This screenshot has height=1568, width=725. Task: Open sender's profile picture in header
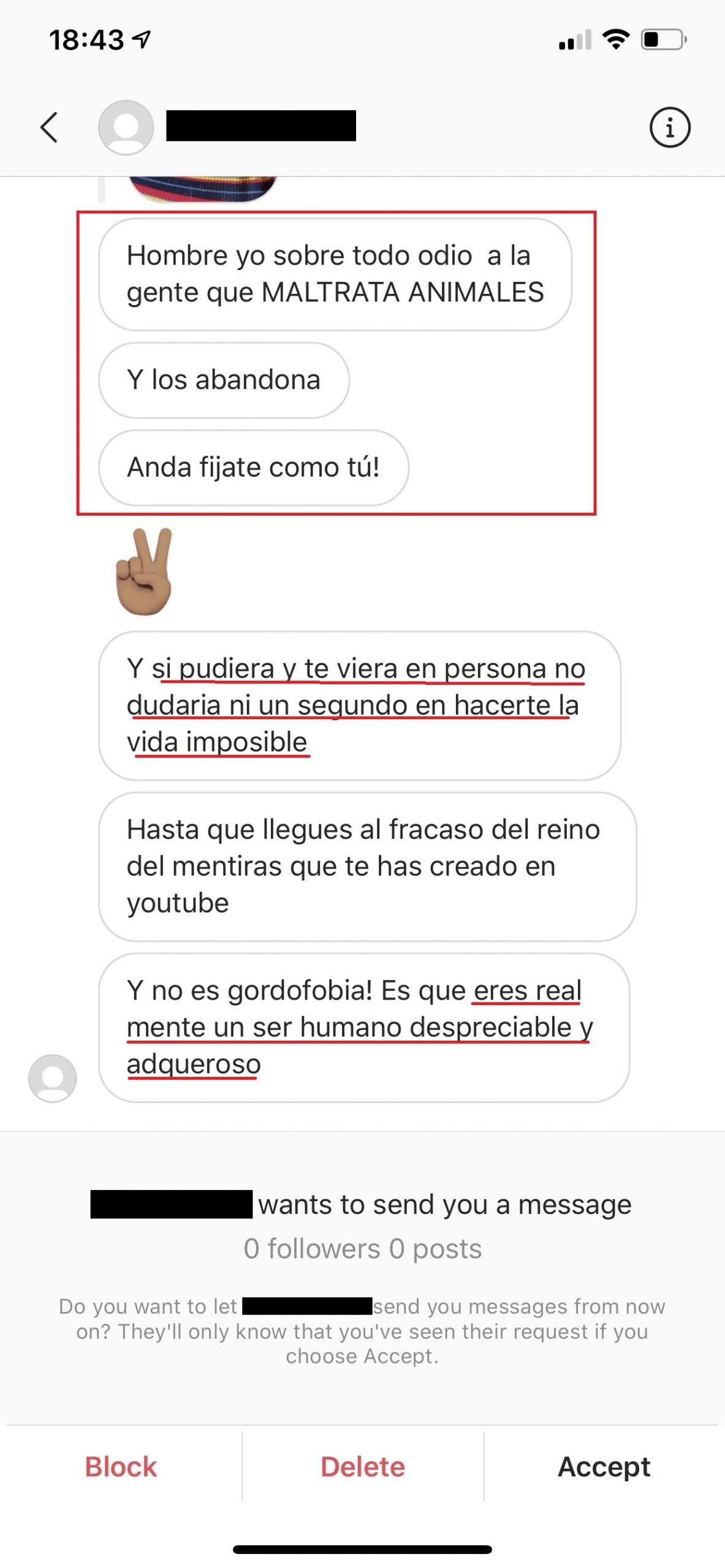click(x=126, y=127)
